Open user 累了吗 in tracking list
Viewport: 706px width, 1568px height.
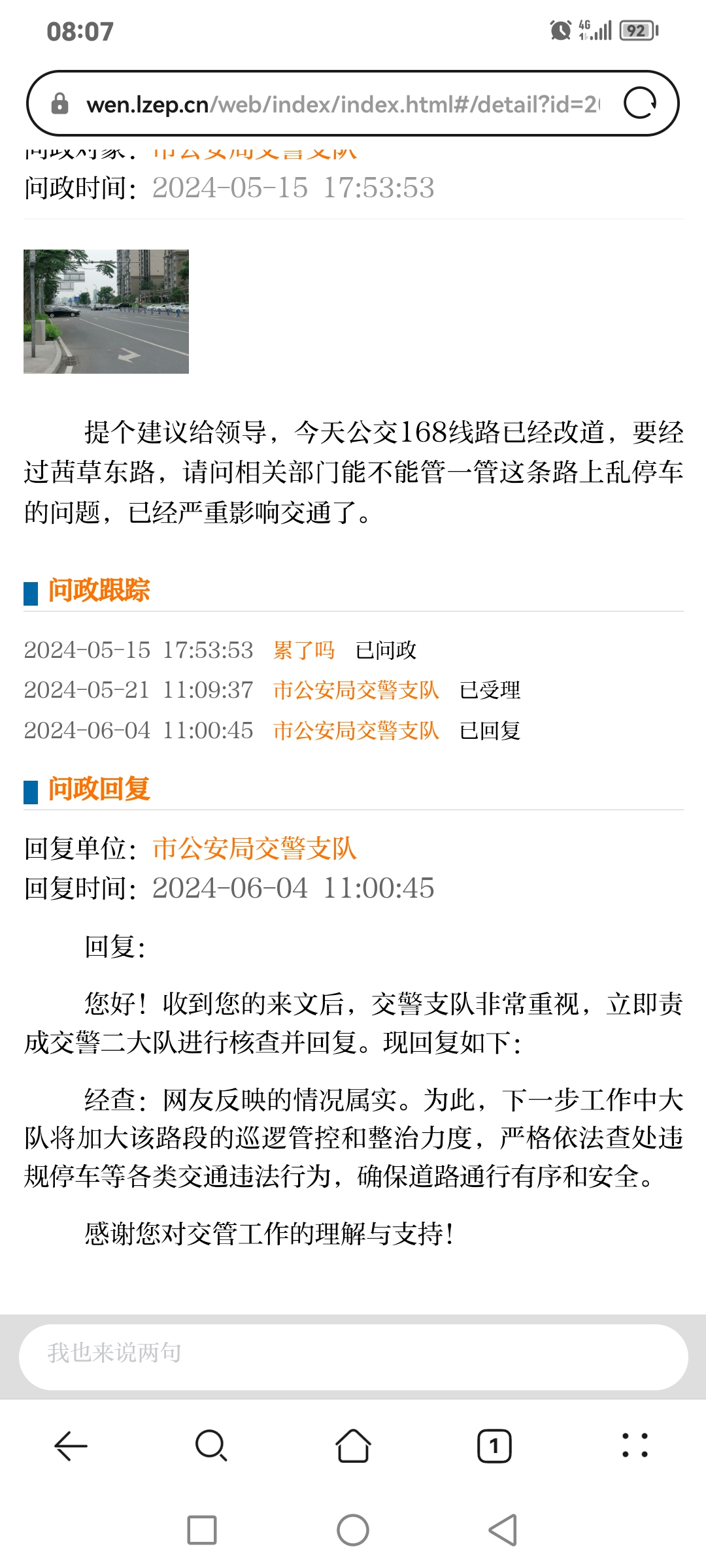[x=304, y=650]
